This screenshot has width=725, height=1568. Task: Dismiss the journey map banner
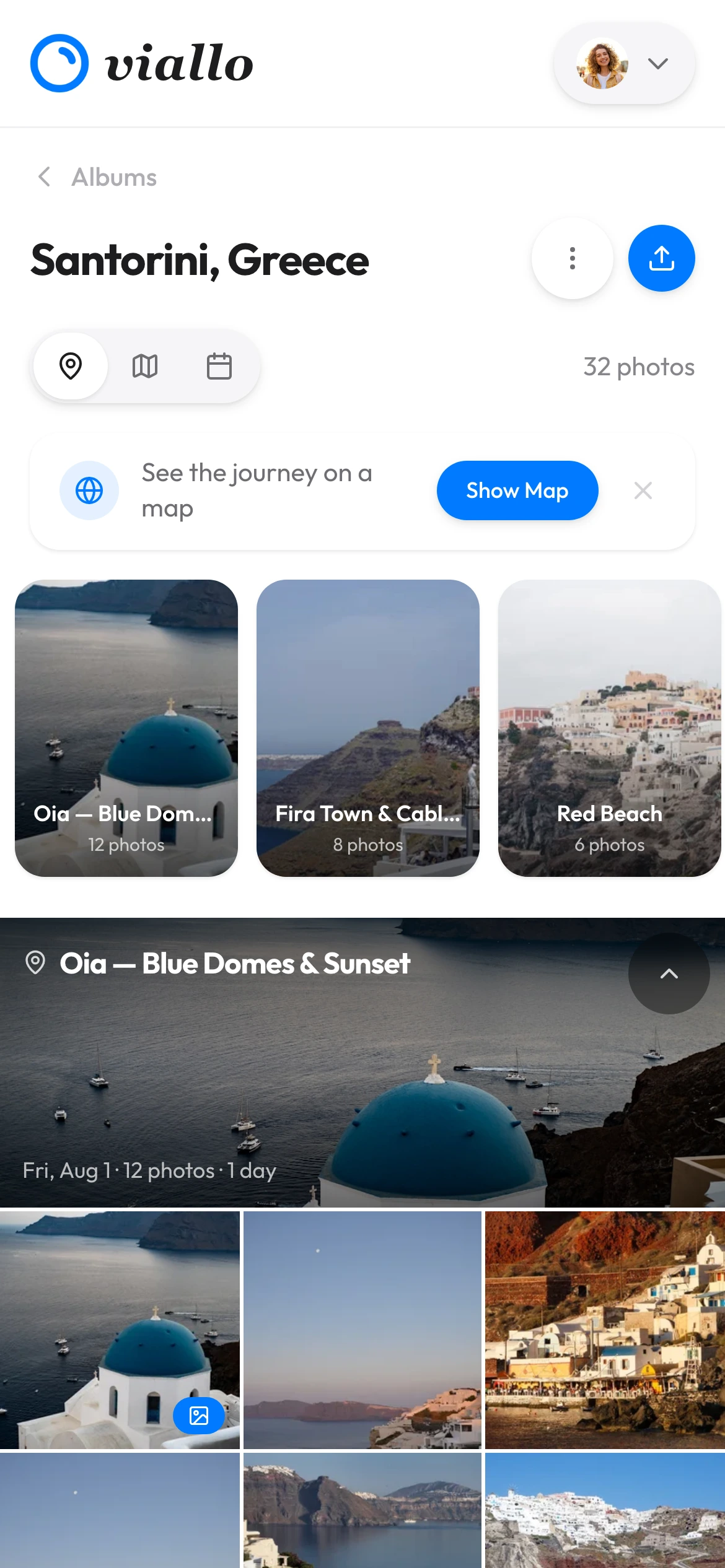[643, 490]
